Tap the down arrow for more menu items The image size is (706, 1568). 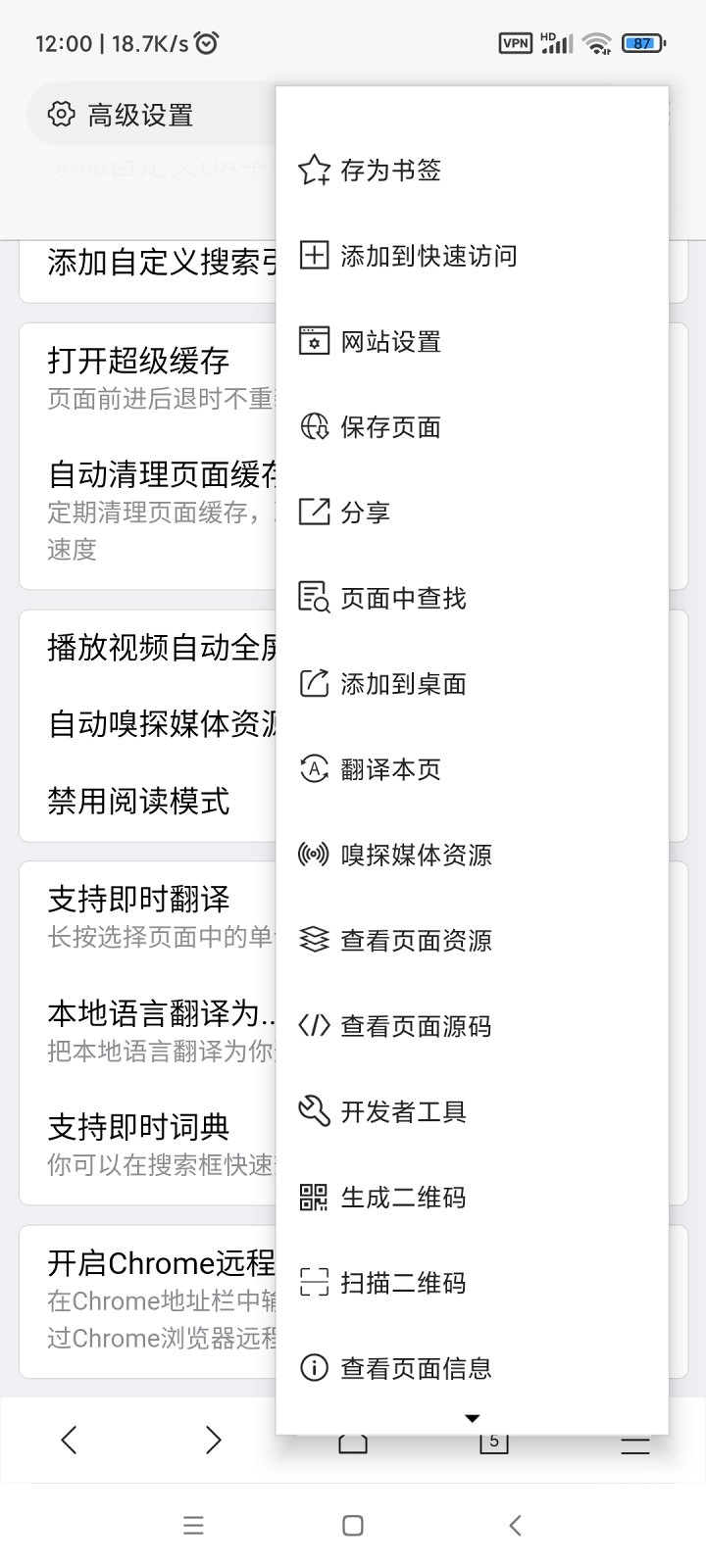[472, 1418]
